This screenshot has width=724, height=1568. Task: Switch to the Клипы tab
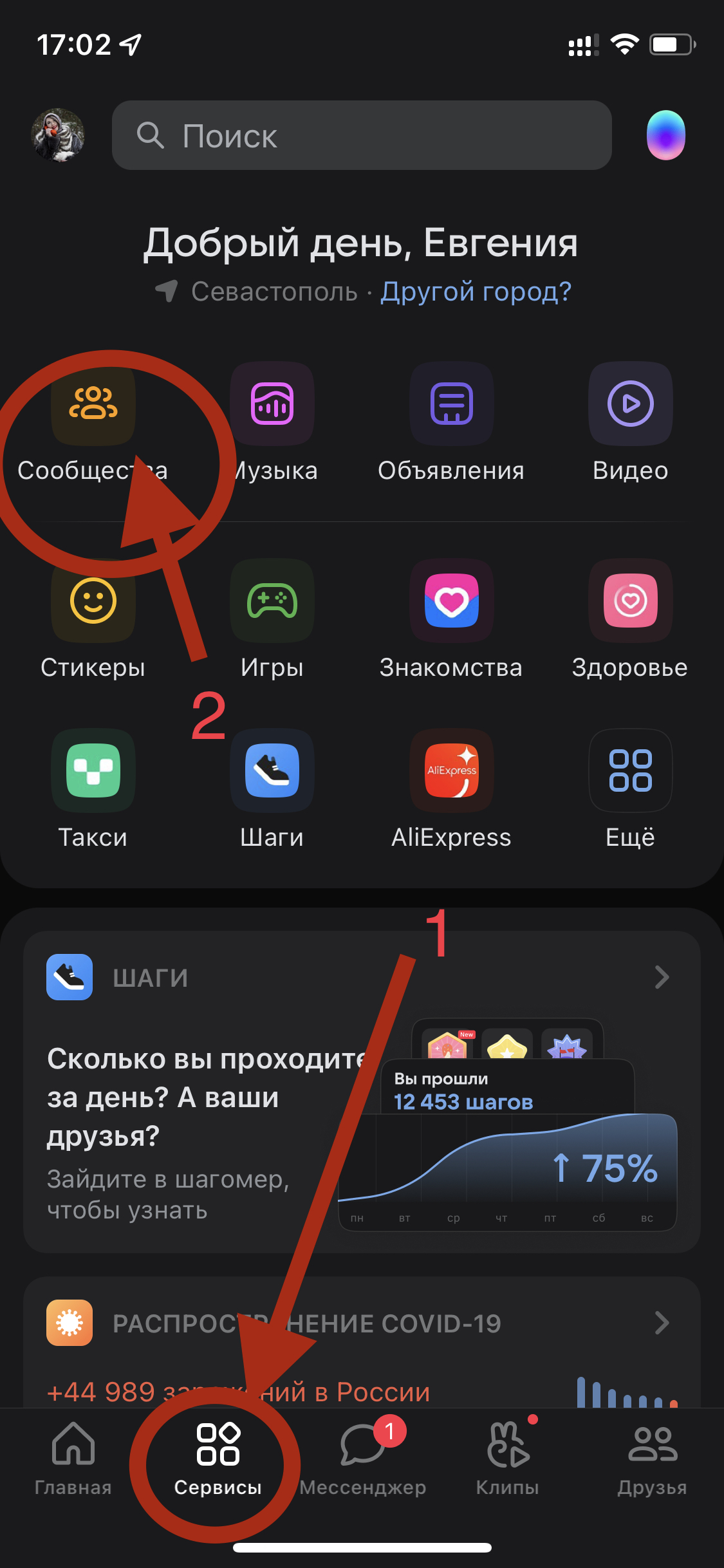tap(508, 1458)
